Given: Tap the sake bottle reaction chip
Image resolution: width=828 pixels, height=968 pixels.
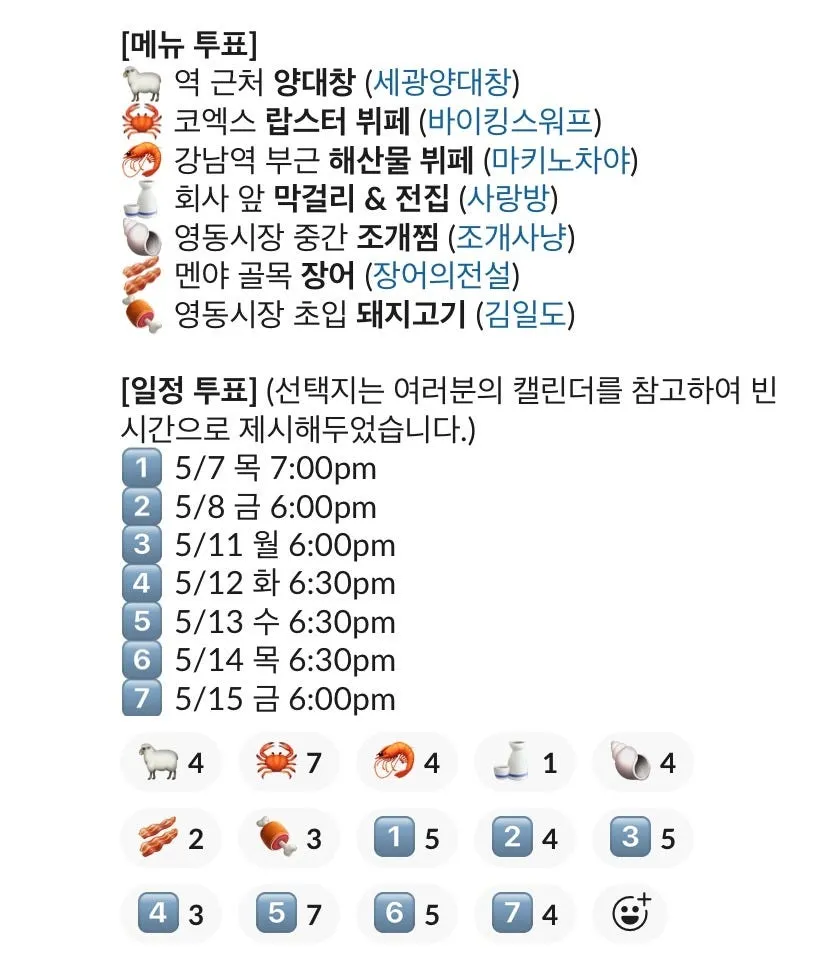Looking at the screenshot, I should [525, 763].
